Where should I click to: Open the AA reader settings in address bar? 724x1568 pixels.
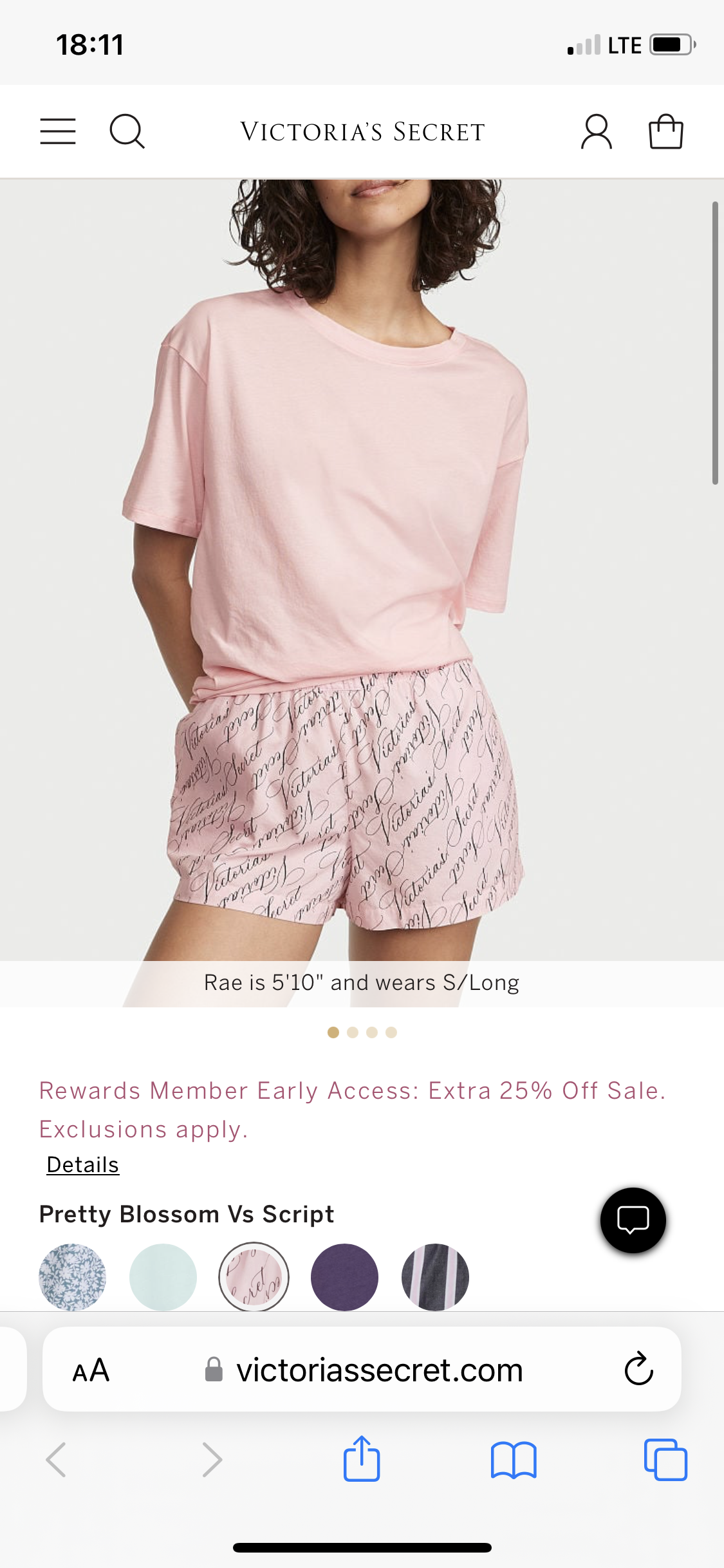pos(91,1370)
